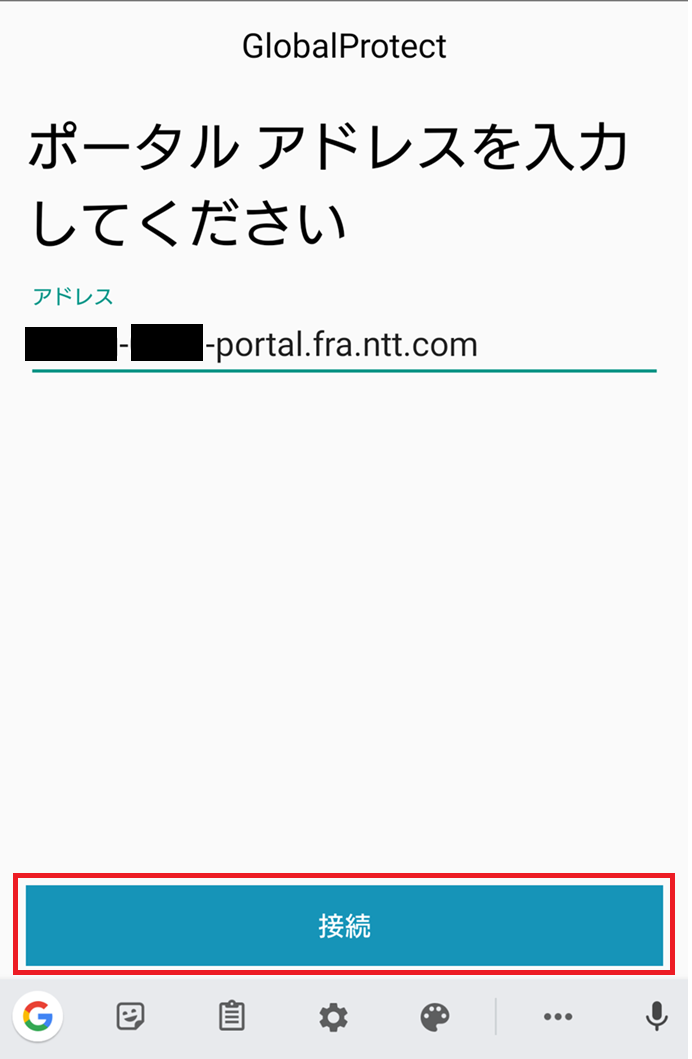Open the keyboard clipboard
The height and width of the screenshot is (1059, 692).
(231, 1018)
